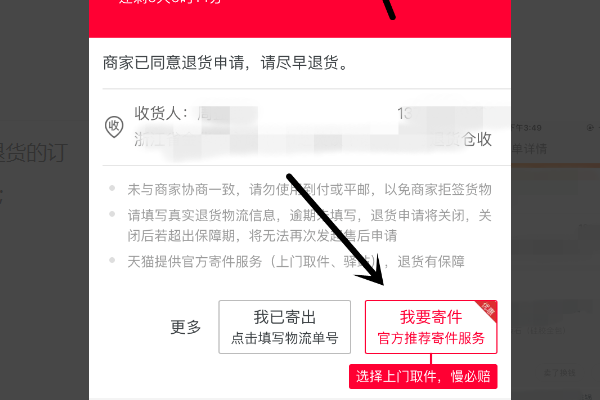Select 我已寄出 to enter tracking number

[x=285, y=326]
